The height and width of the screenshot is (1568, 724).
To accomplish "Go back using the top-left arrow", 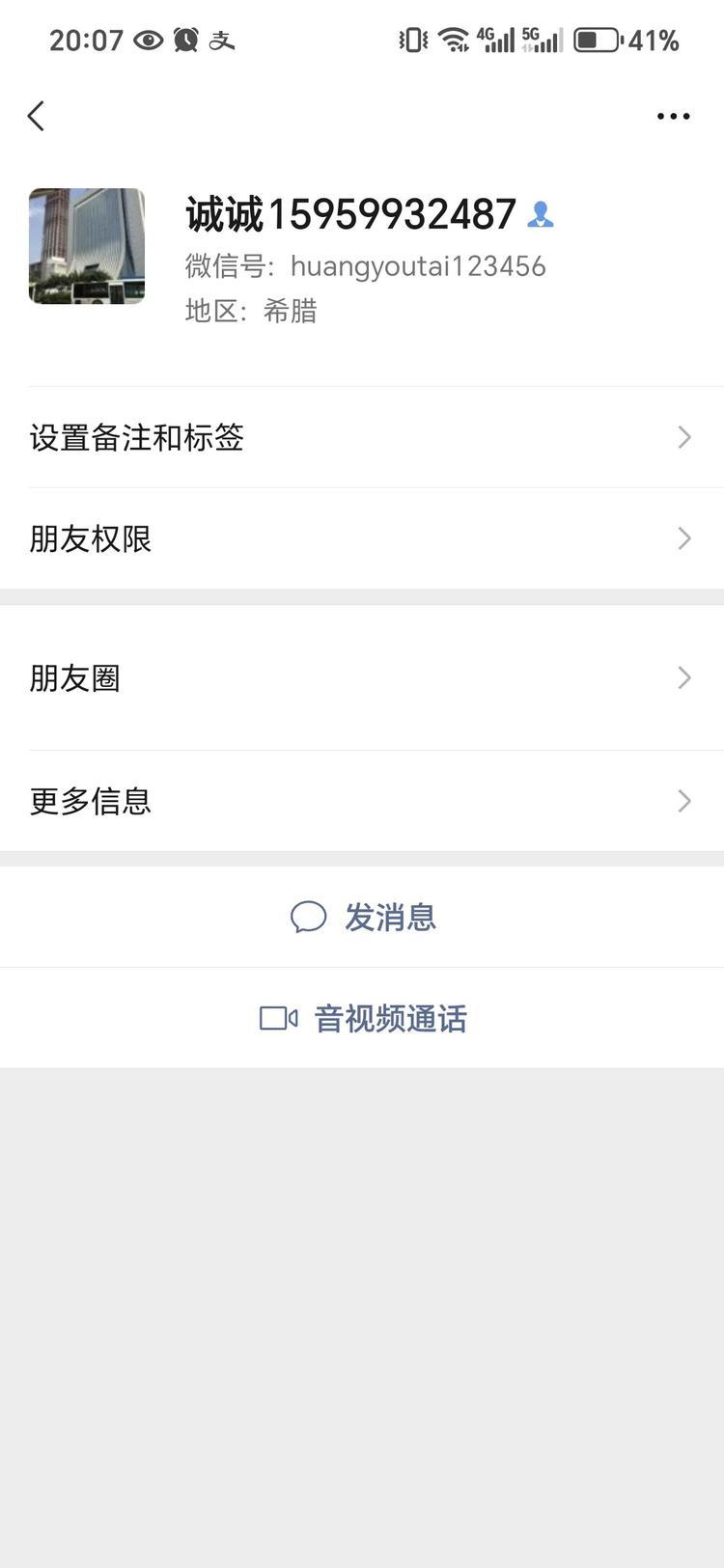I will click(x=37, y=116).
